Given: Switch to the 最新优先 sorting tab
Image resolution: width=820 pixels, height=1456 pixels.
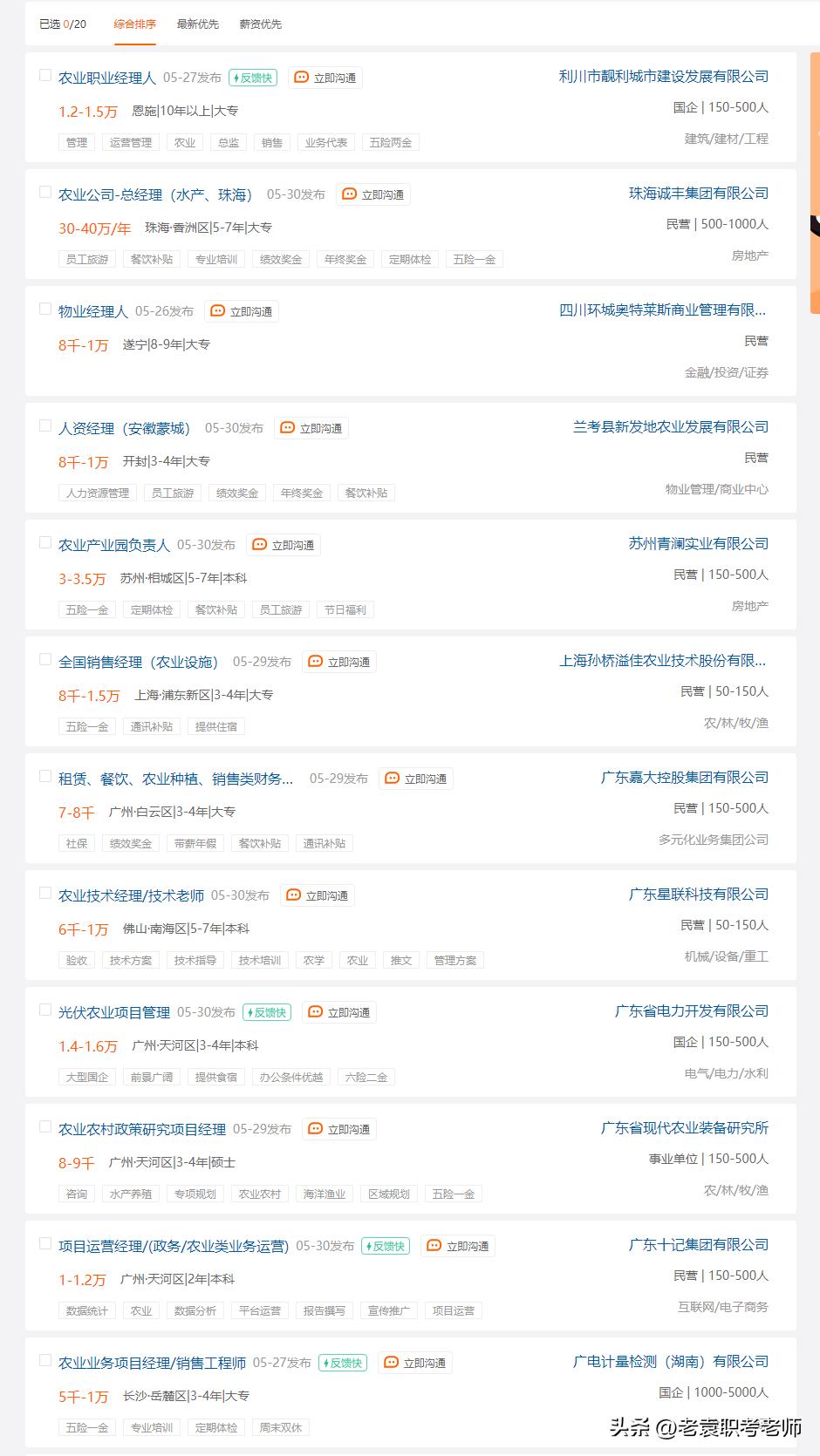Looking at the screenshot, I should coord(198,24).
